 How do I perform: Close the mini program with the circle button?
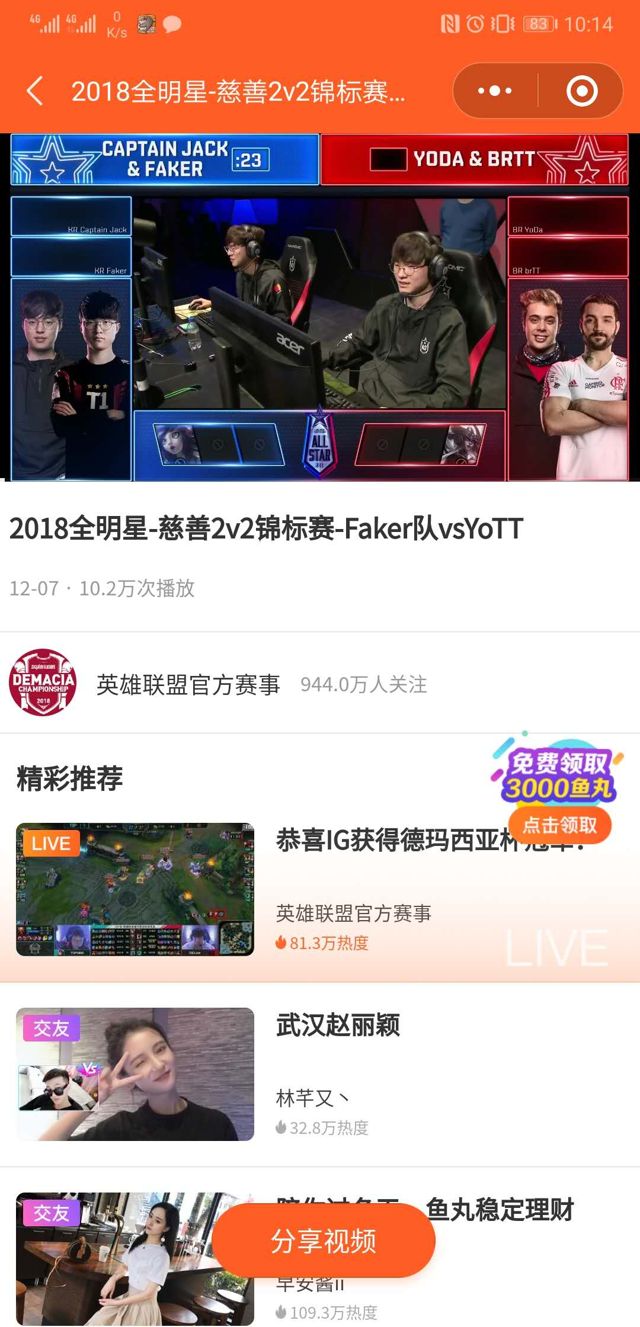tap(581, 92)
